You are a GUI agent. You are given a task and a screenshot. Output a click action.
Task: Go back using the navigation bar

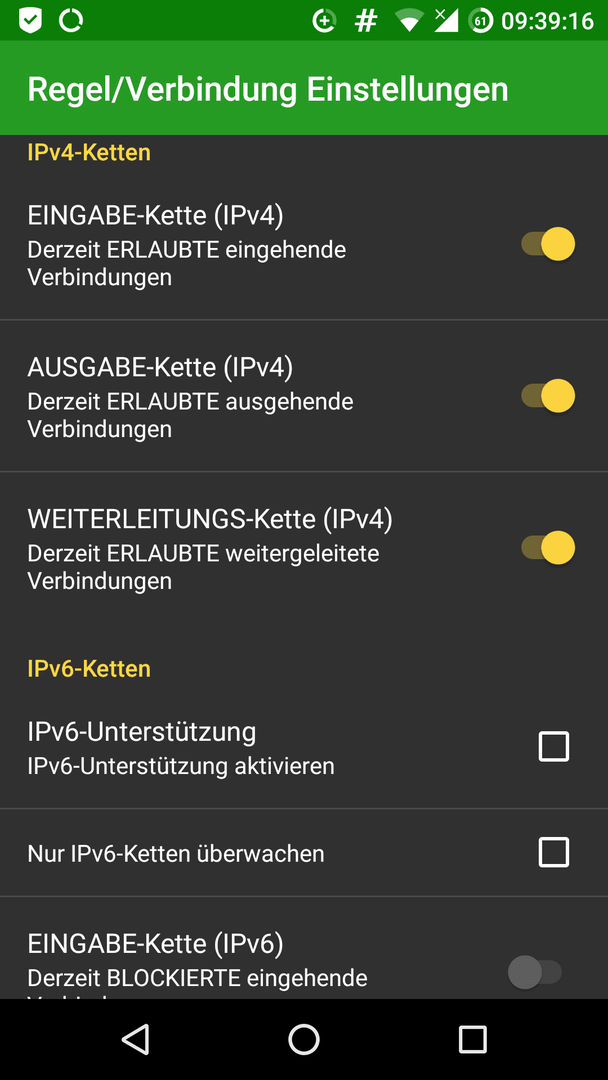point(135,1039)
